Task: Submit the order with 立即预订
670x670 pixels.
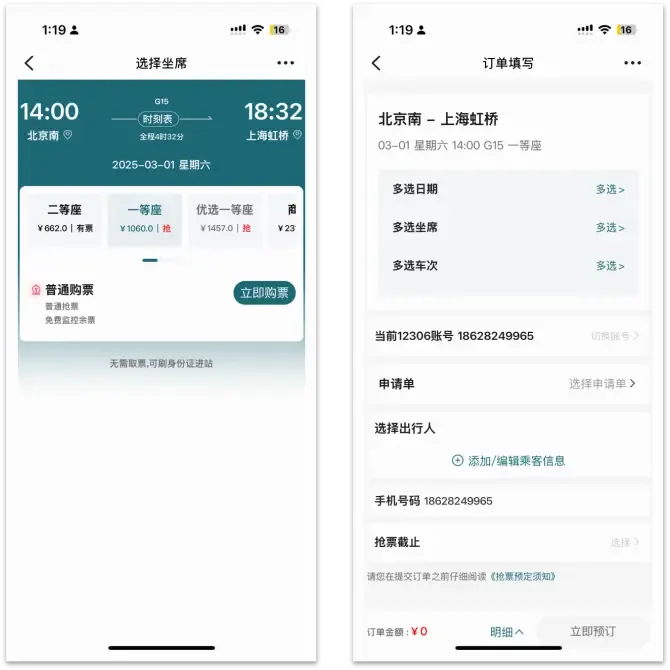Action: click(x=593, y=632)
